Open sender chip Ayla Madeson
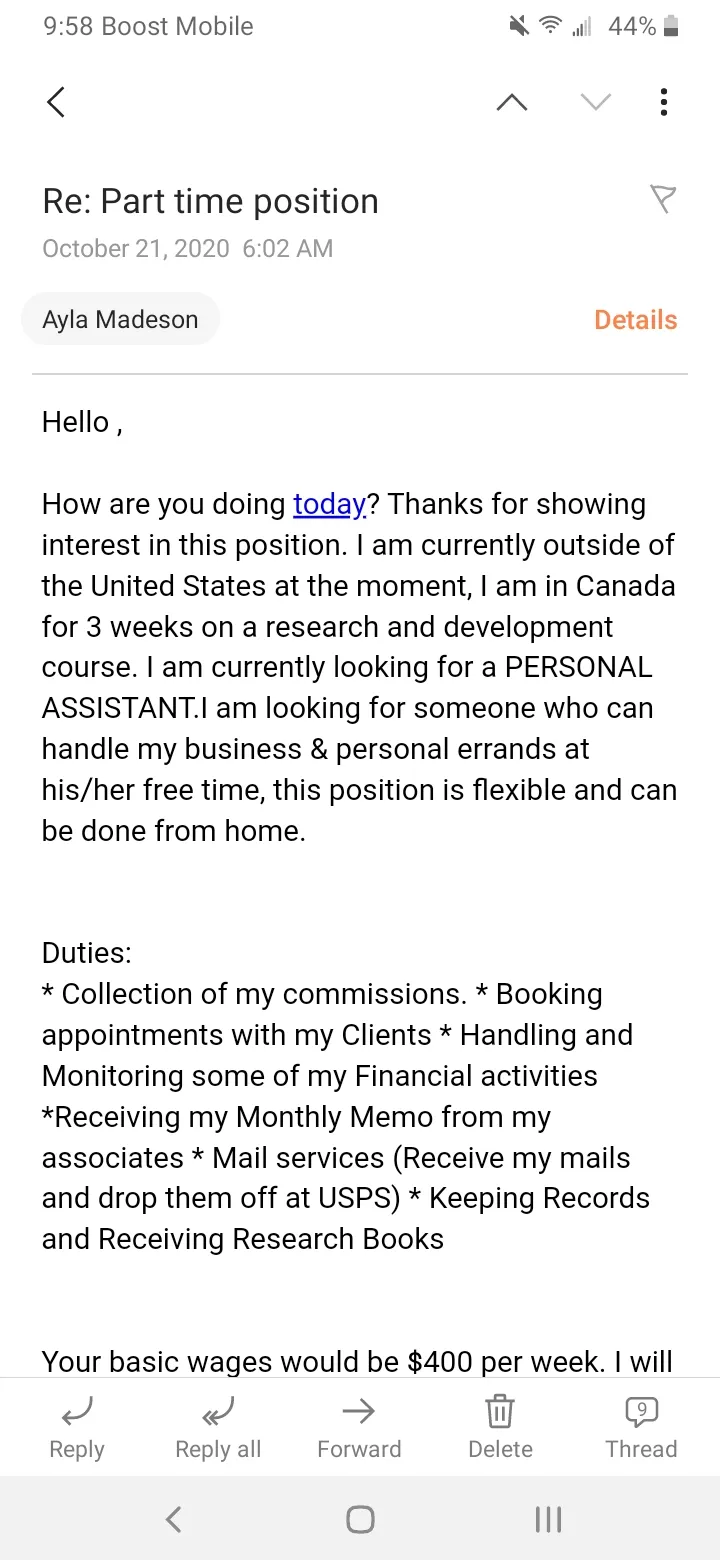The height and width of the screenshot is (1560, 720). pyautogui.click(x=120, y=320)
